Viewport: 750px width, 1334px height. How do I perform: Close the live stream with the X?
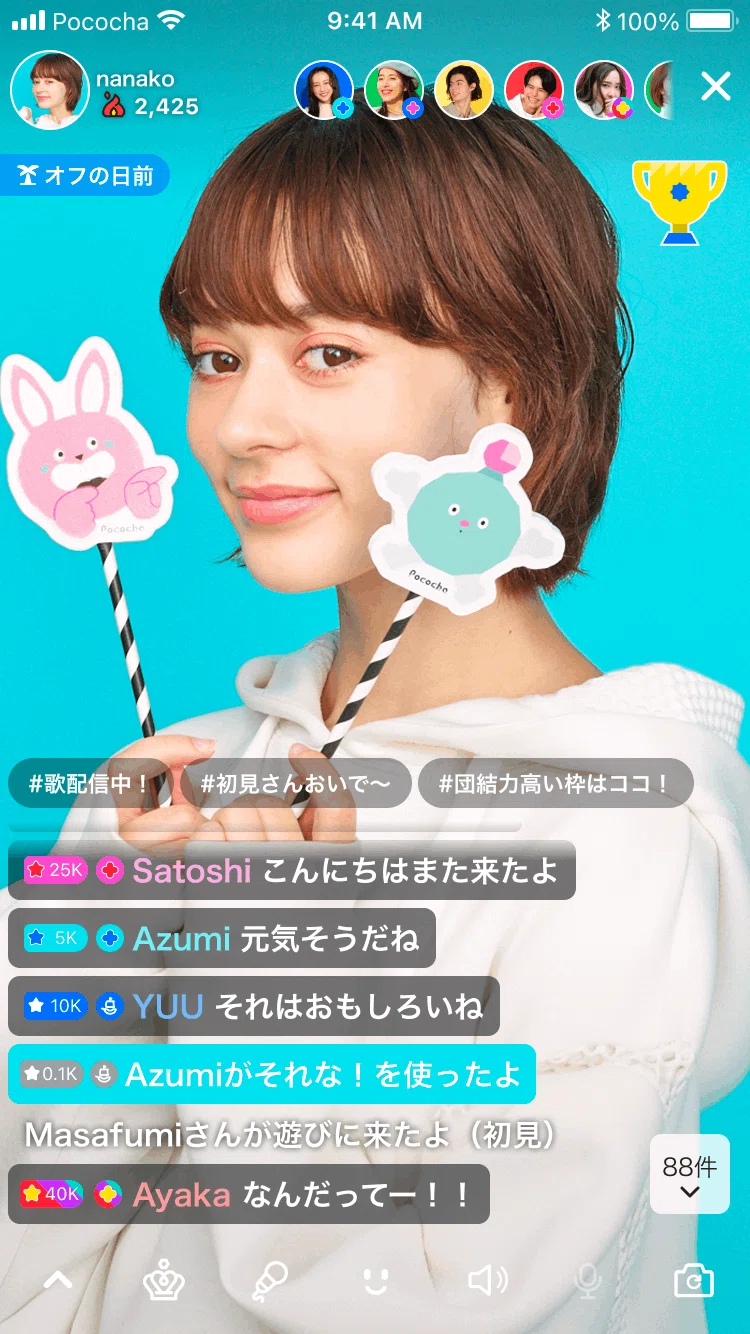click(x=716, y=88)
